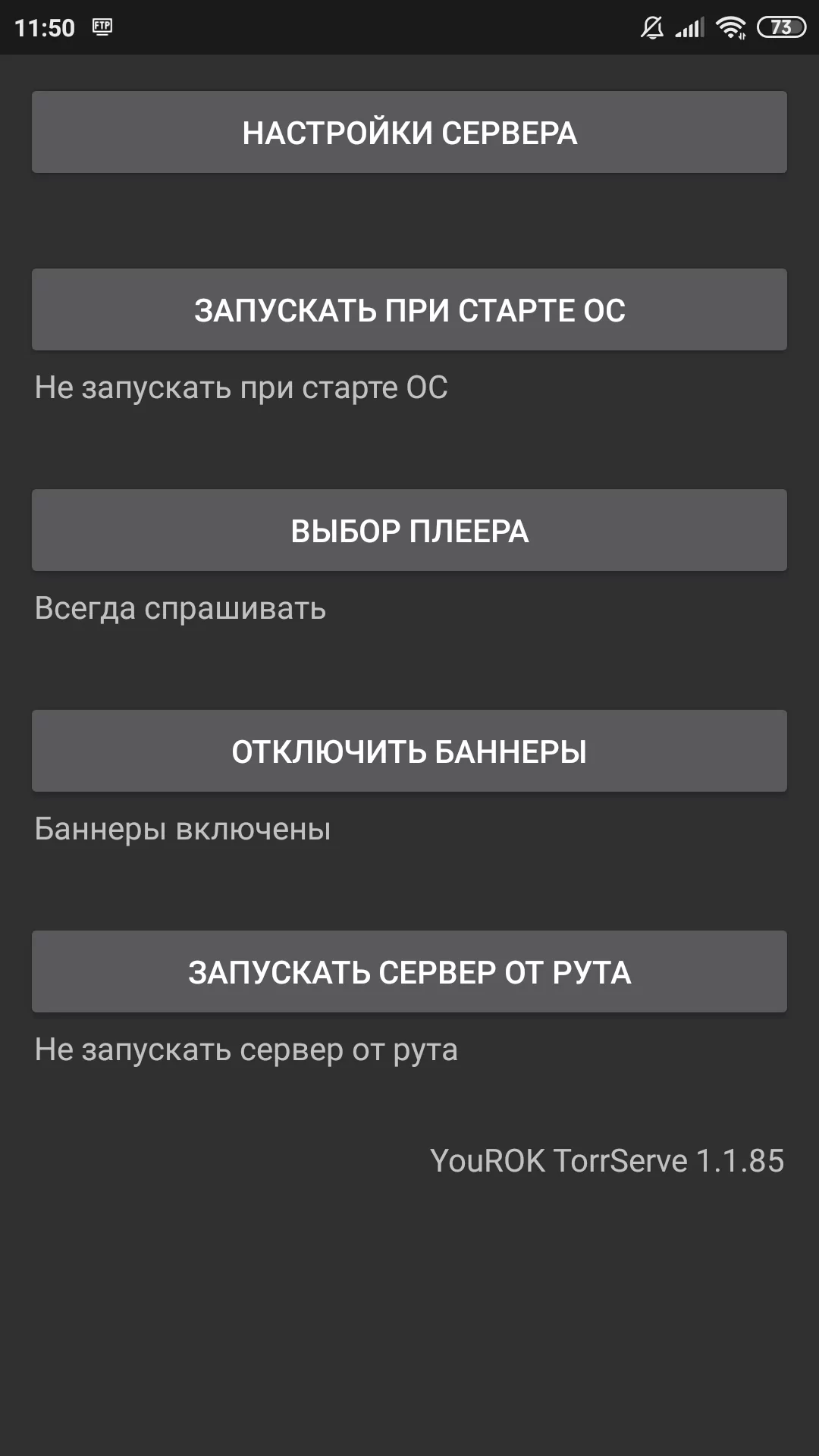Disable banners with ОТКЛЮЧИТЬ БАННЕРЫ
Viewport: 819px width, 1456px height.
409,752
